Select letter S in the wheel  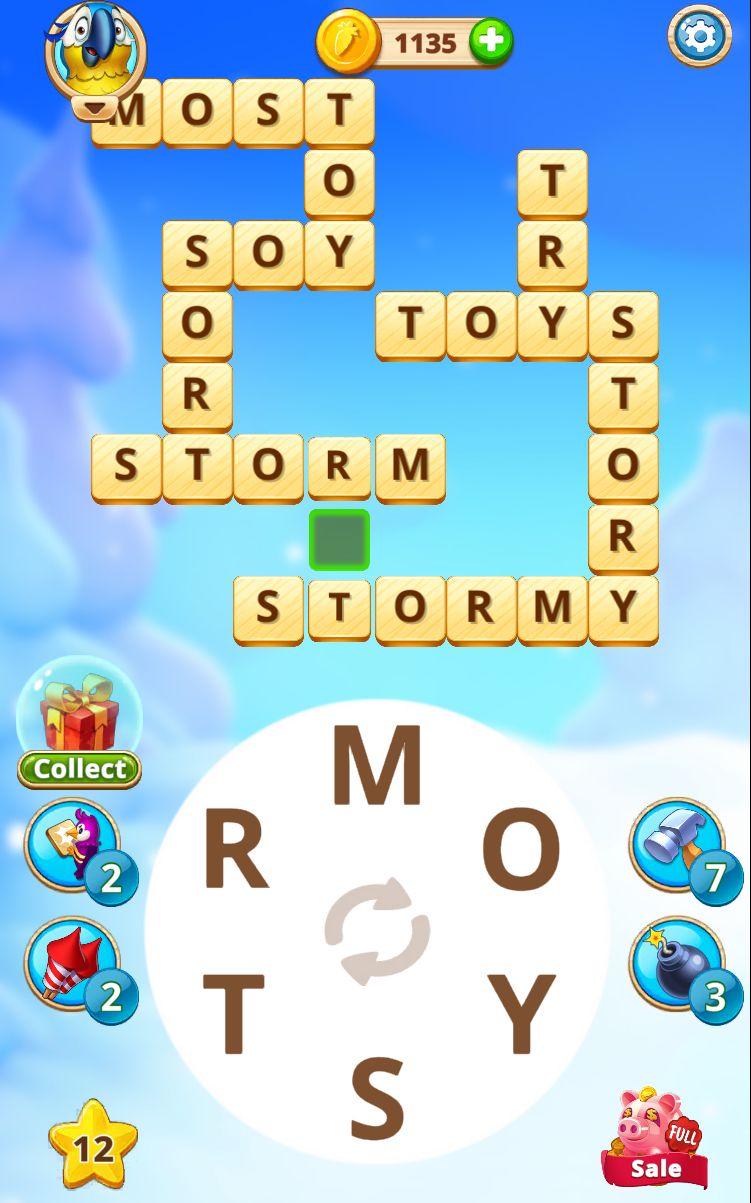tap(377, 1100)
